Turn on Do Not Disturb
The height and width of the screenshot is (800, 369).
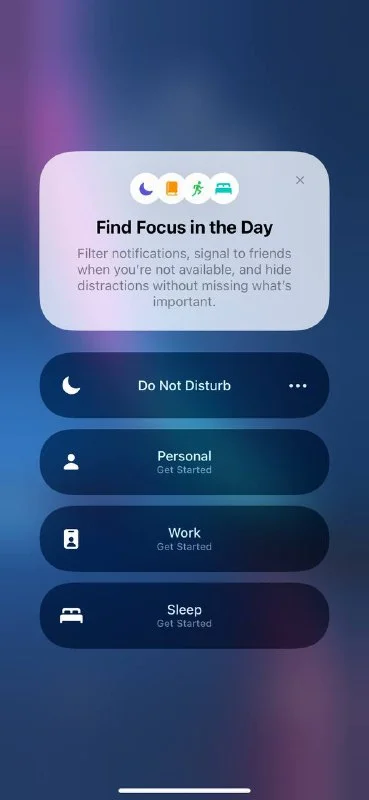[x=184, y=385]
